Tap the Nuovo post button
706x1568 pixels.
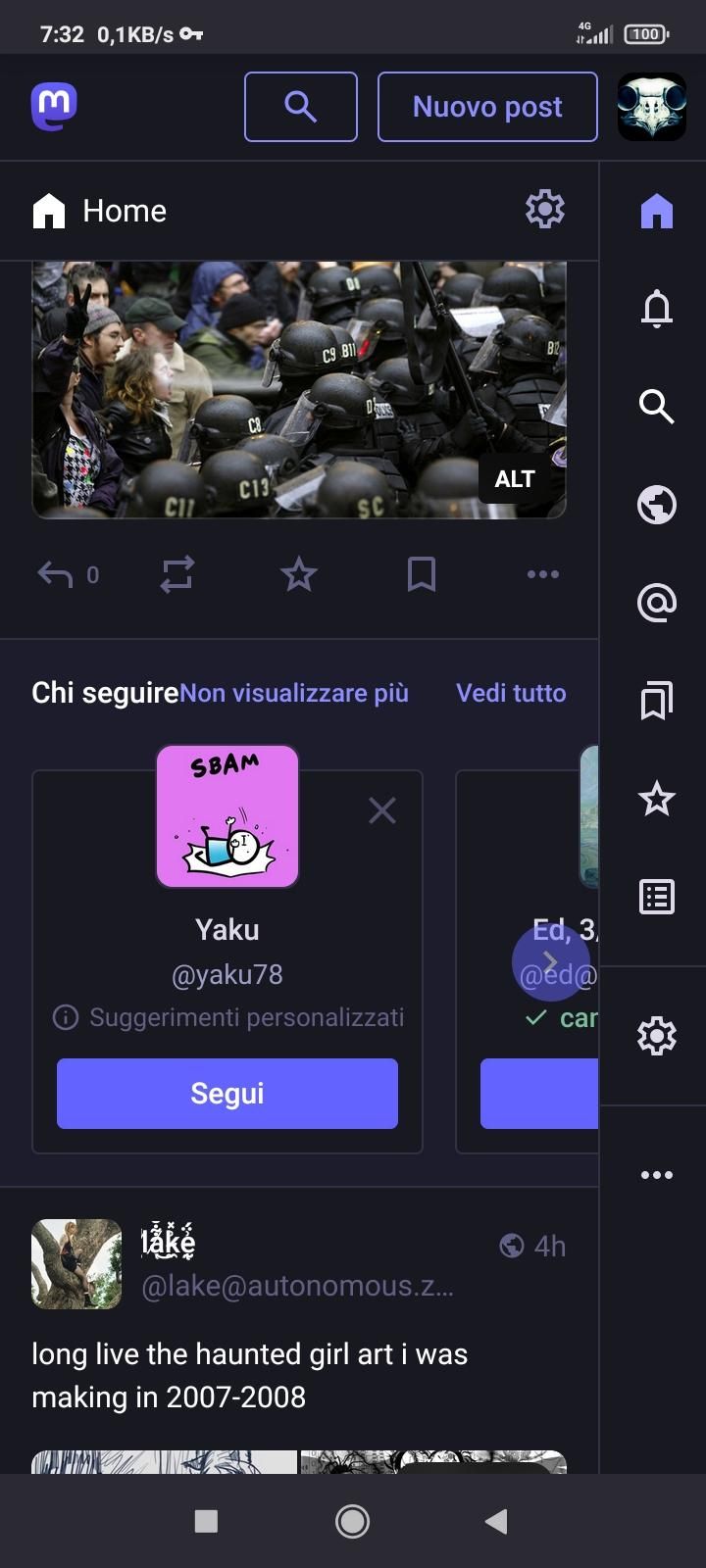coord(487,106)
